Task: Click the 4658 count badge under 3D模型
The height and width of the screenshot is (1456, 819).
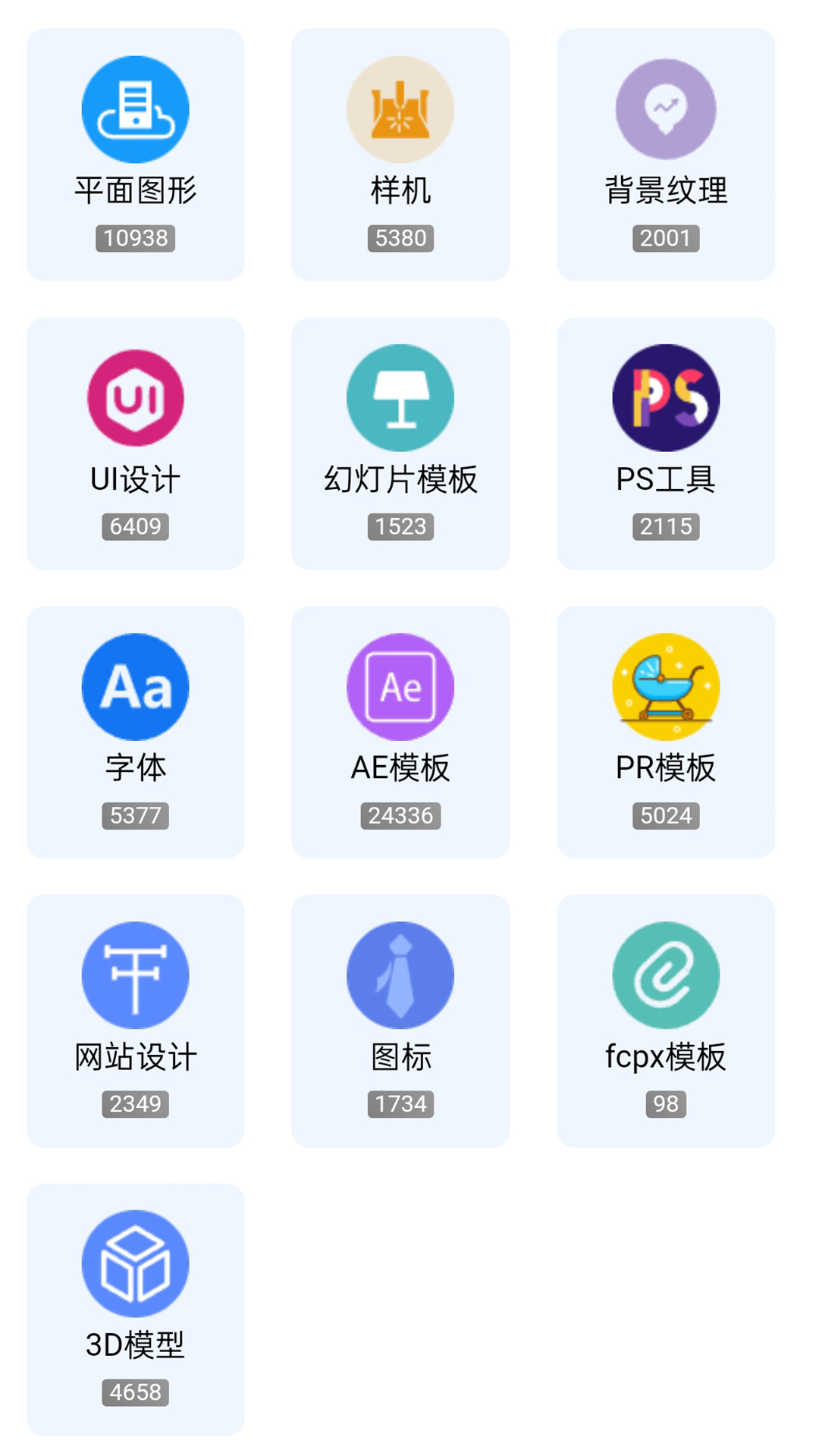Action: [x=135, y=1392]
